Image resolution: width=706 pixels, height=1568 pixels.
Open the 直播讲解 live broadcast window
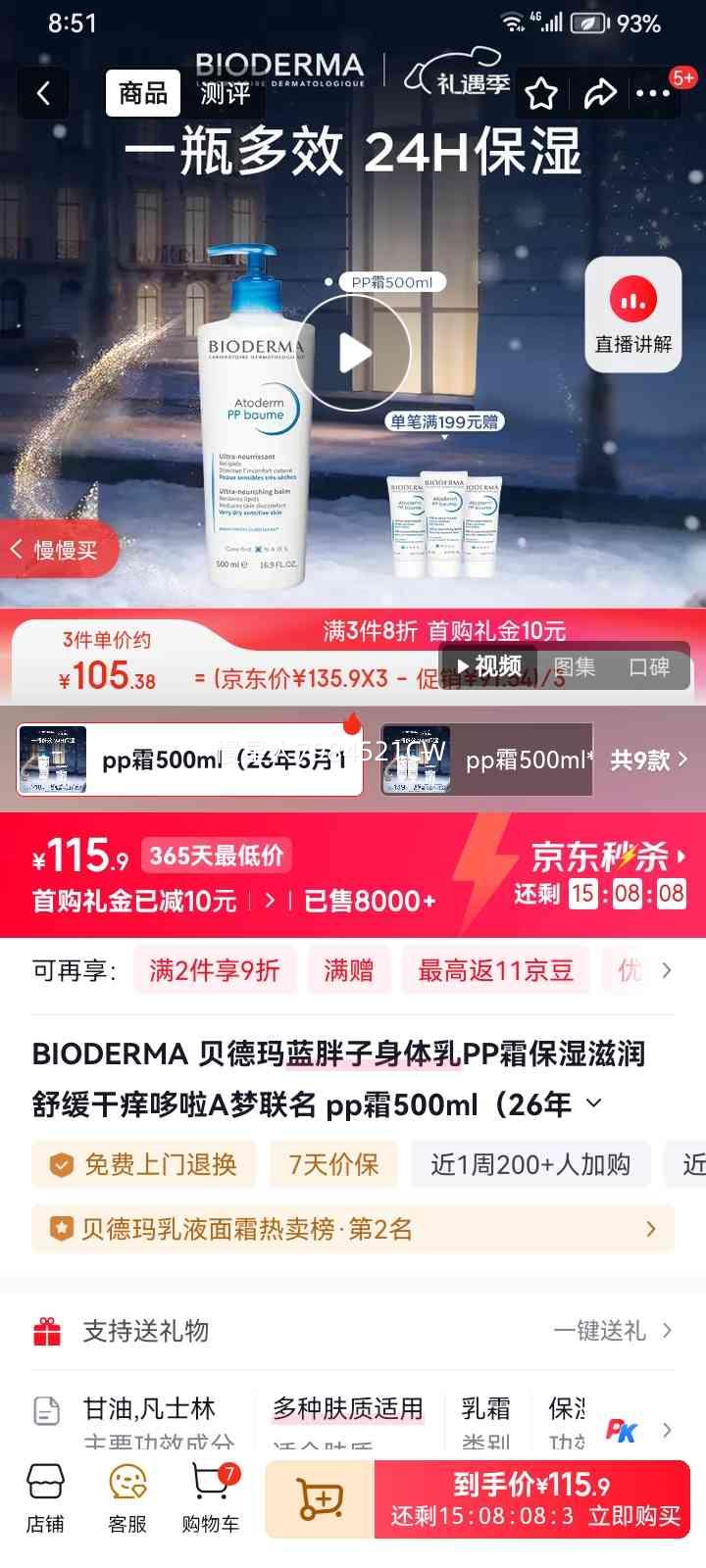(632, 314)
